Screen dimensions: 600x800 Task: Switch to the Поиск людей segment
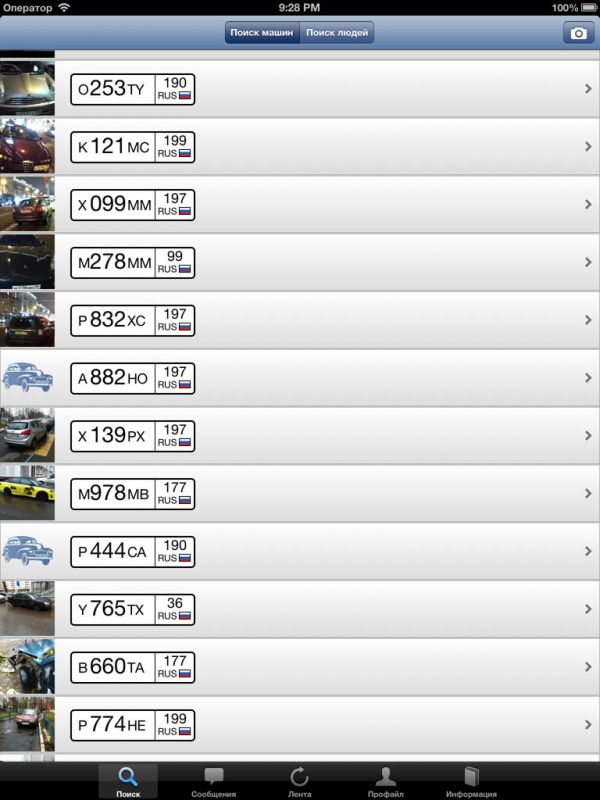coord(337,33)
